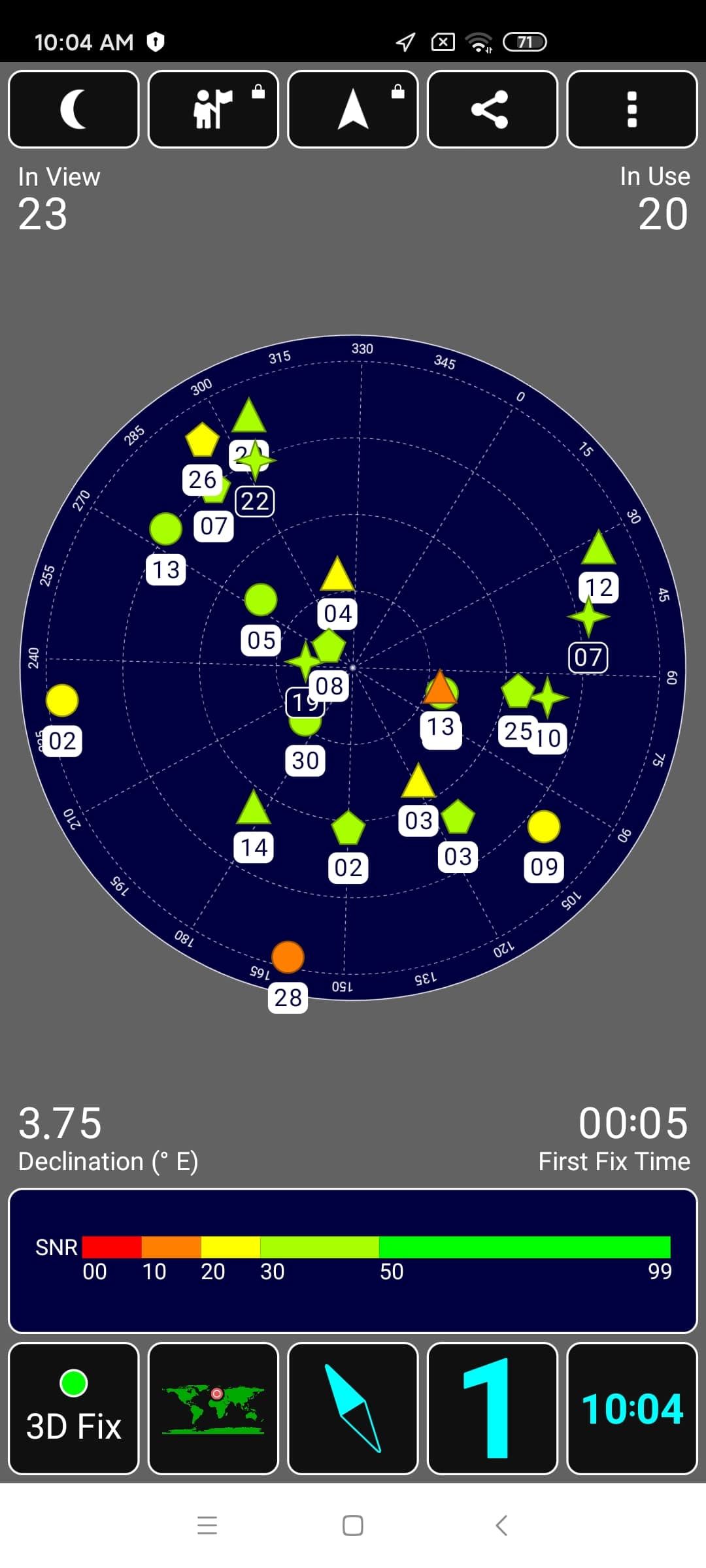Go to the home screen via system button
The width and height of the screenshot is (706, 1568).
tap(353, 1526)
